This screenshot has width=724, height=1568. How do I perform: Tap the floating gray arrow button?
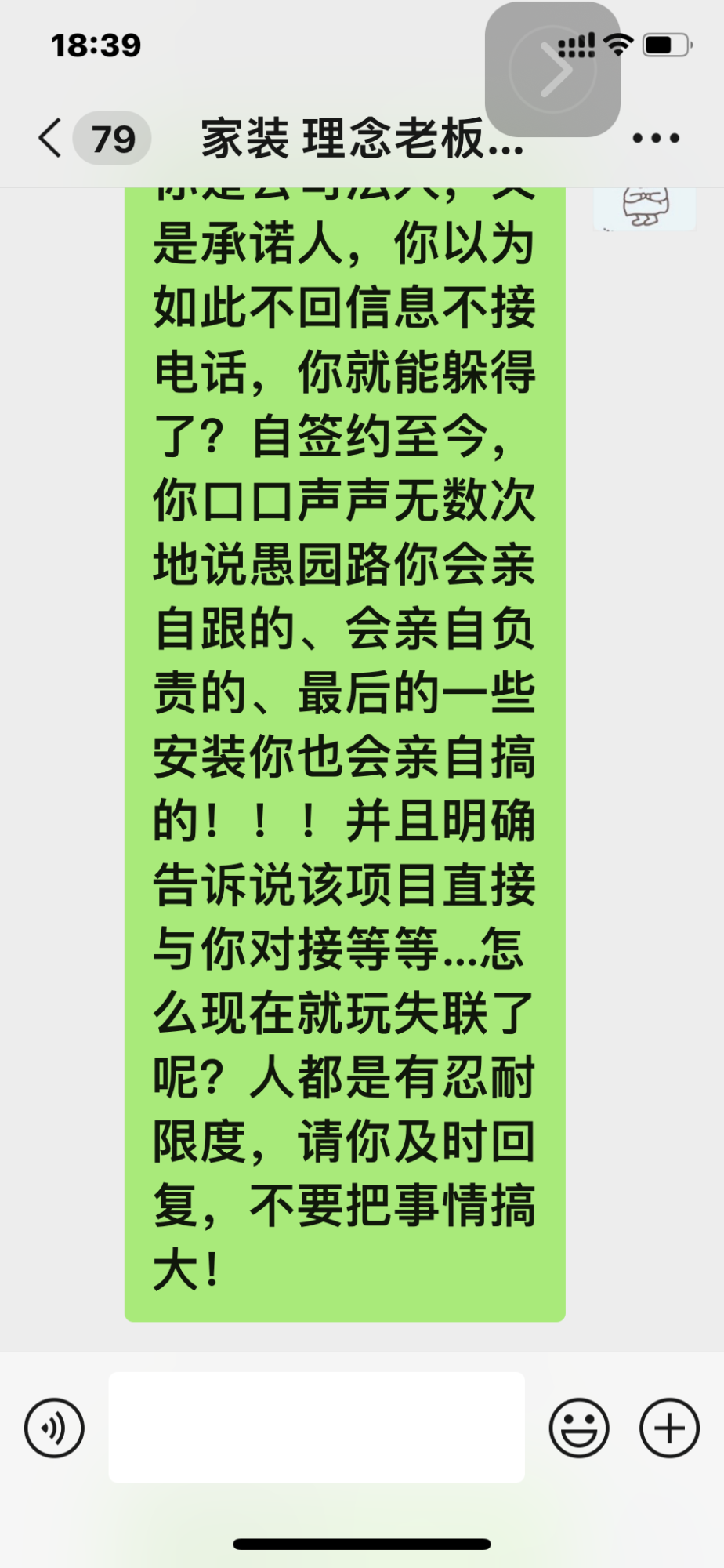coord(552,70)
